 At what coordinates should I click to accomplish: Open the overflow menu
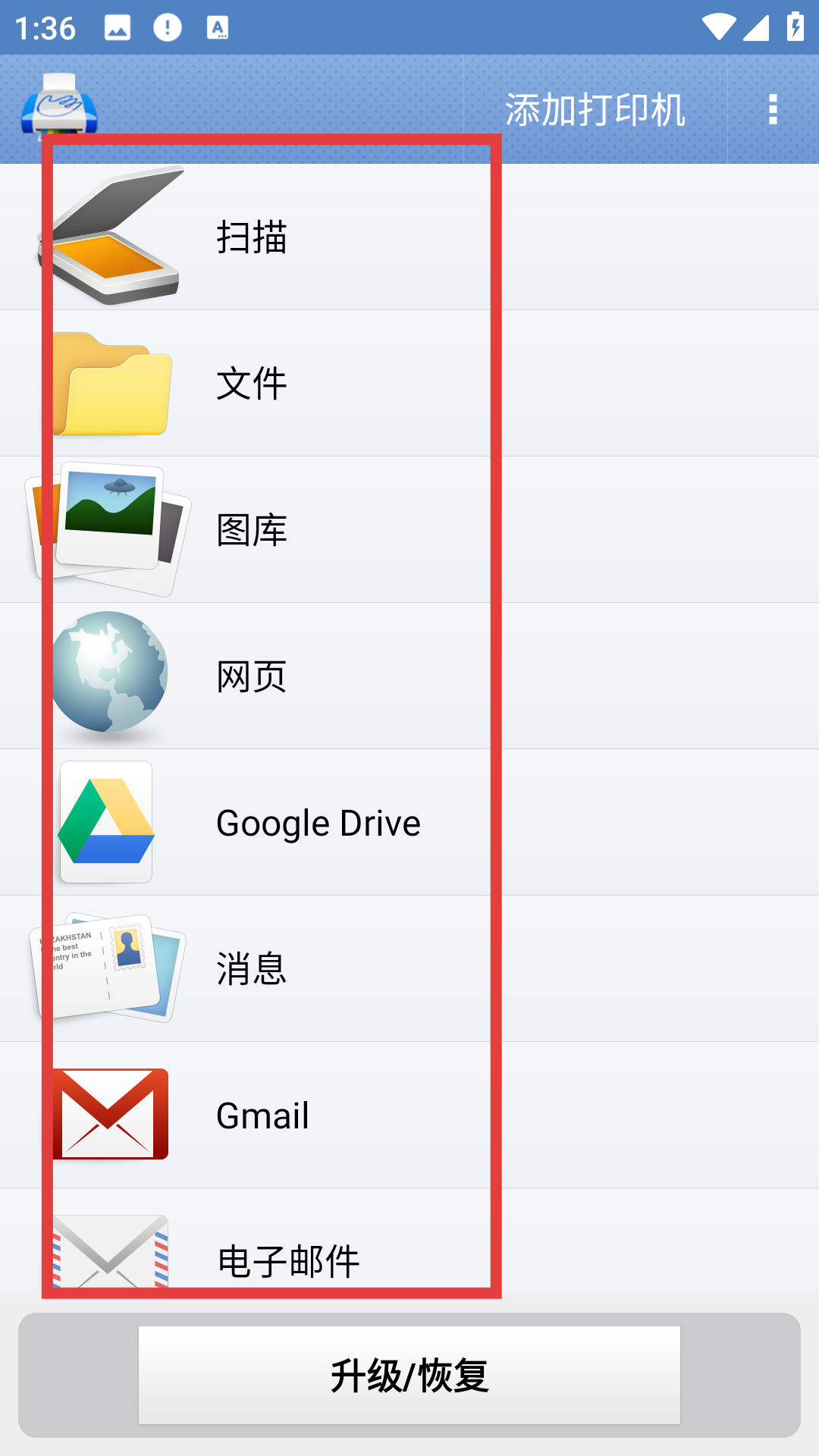point(773,110)
